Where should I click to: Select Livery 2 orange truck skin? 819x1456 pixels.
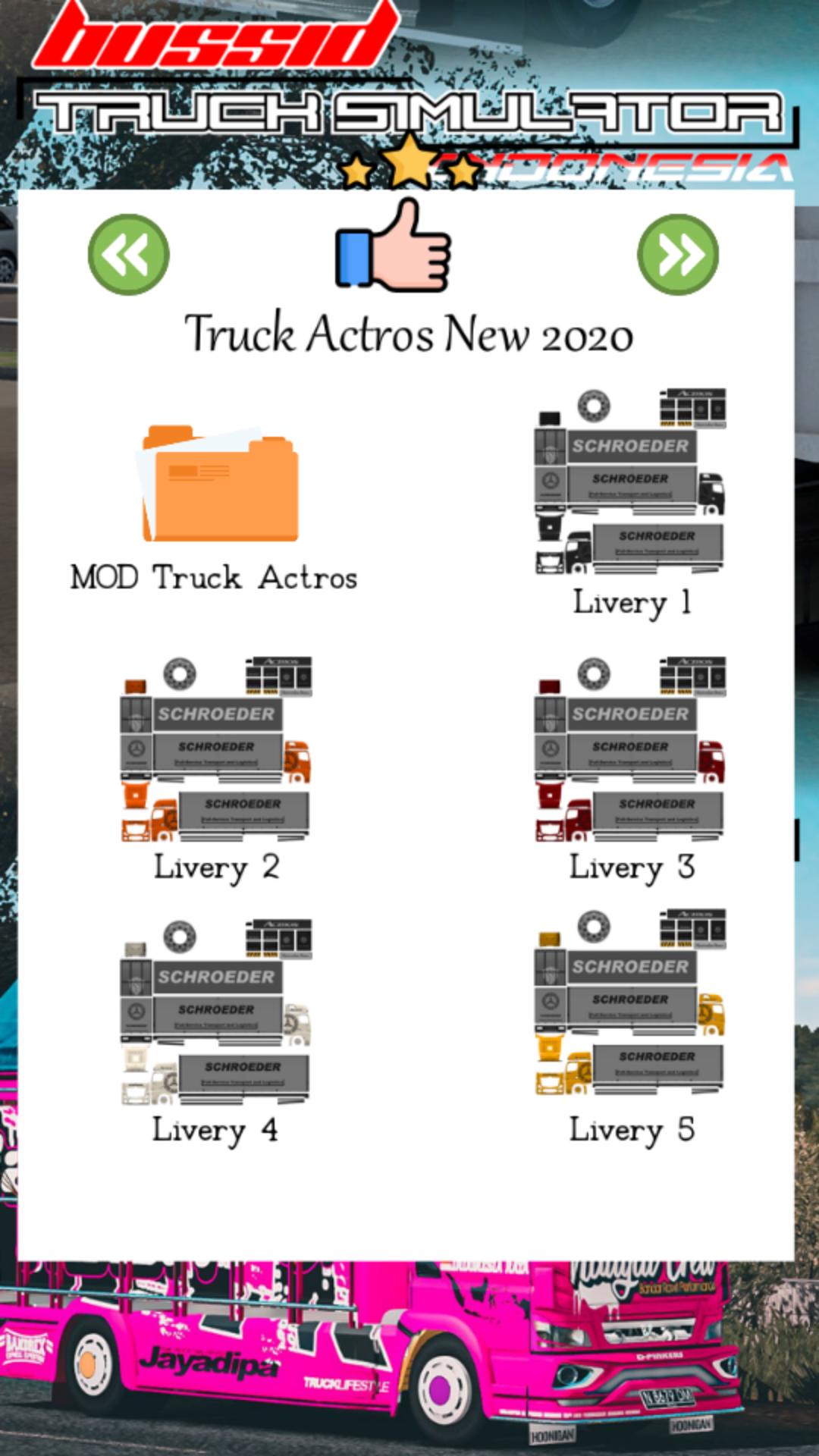click(216, 749)
